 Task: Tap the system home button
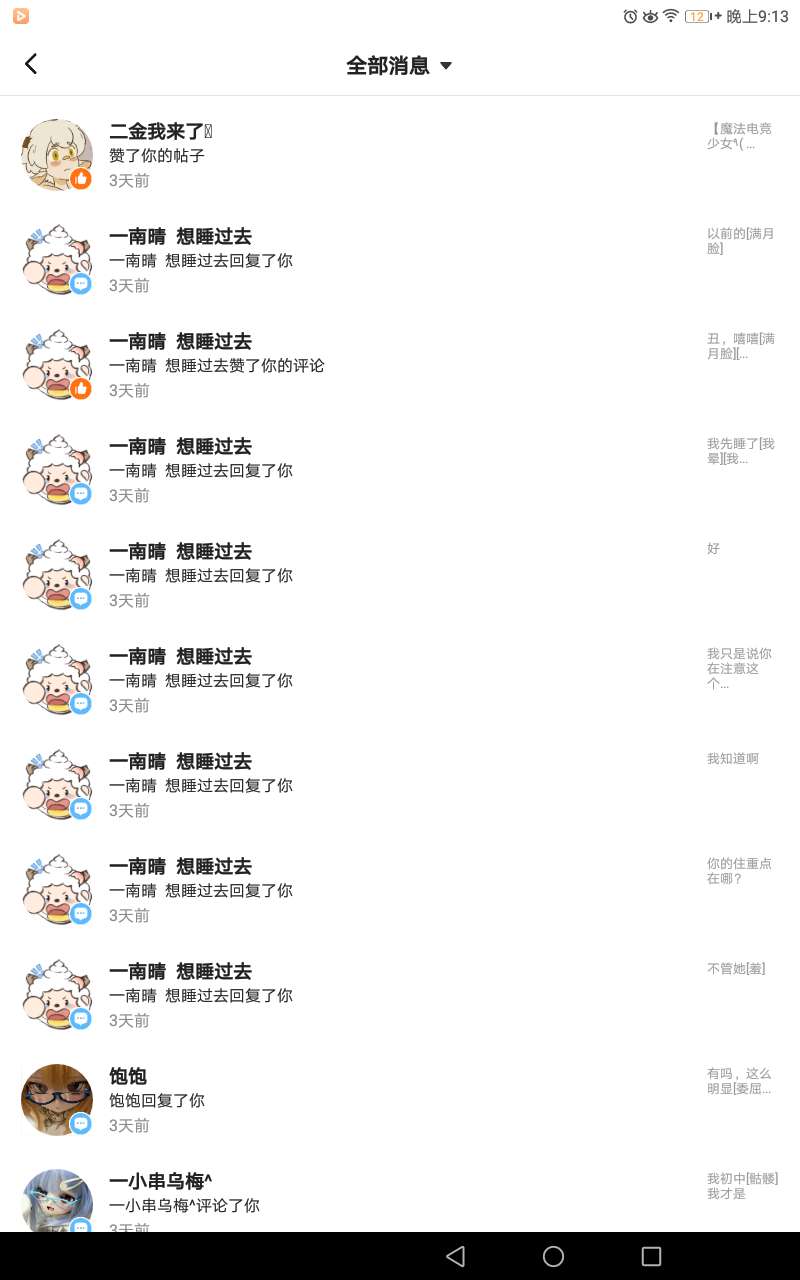553,1256
